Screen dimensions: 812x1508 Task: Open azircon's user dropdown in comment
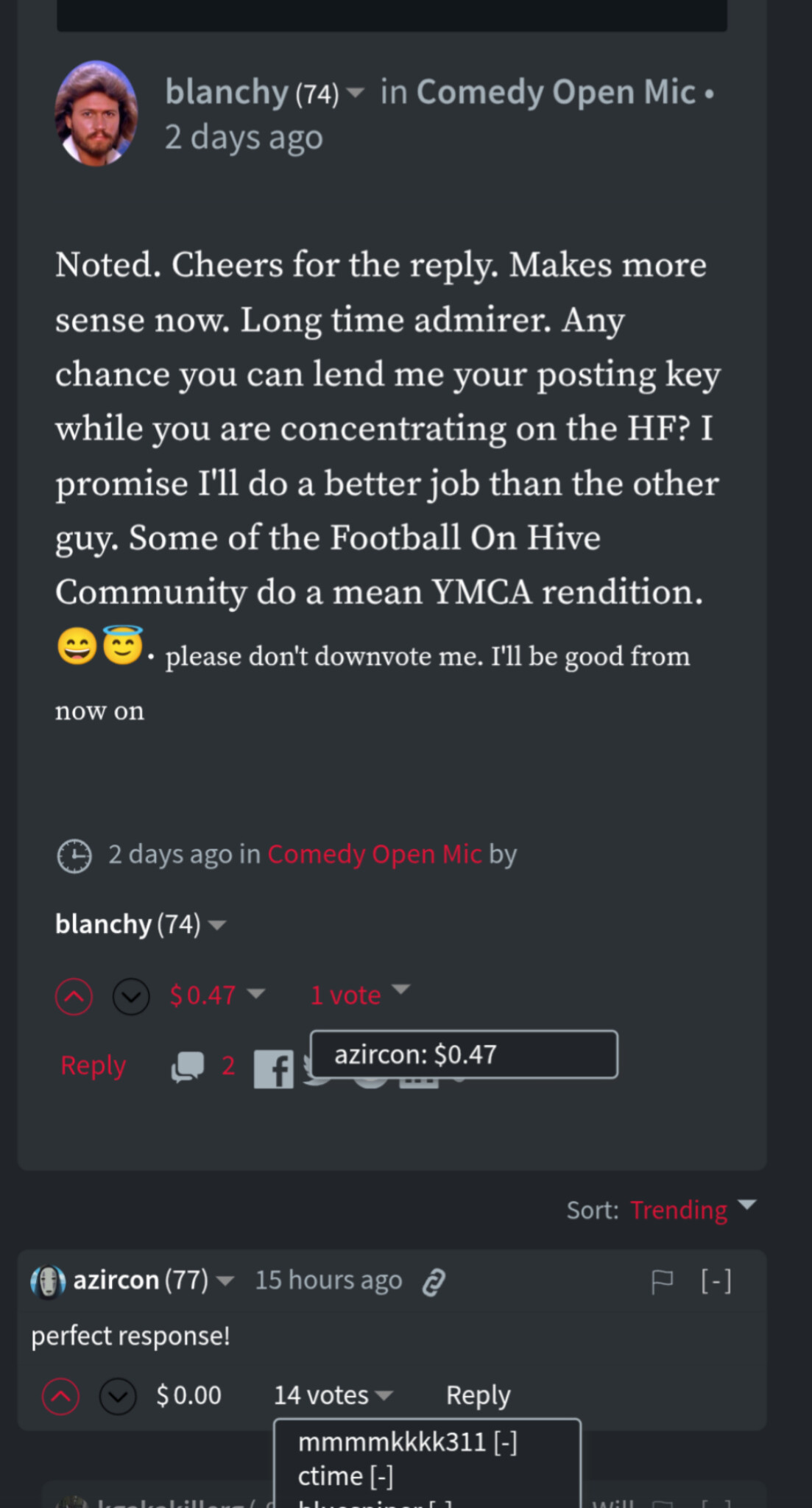point(226,1280)
